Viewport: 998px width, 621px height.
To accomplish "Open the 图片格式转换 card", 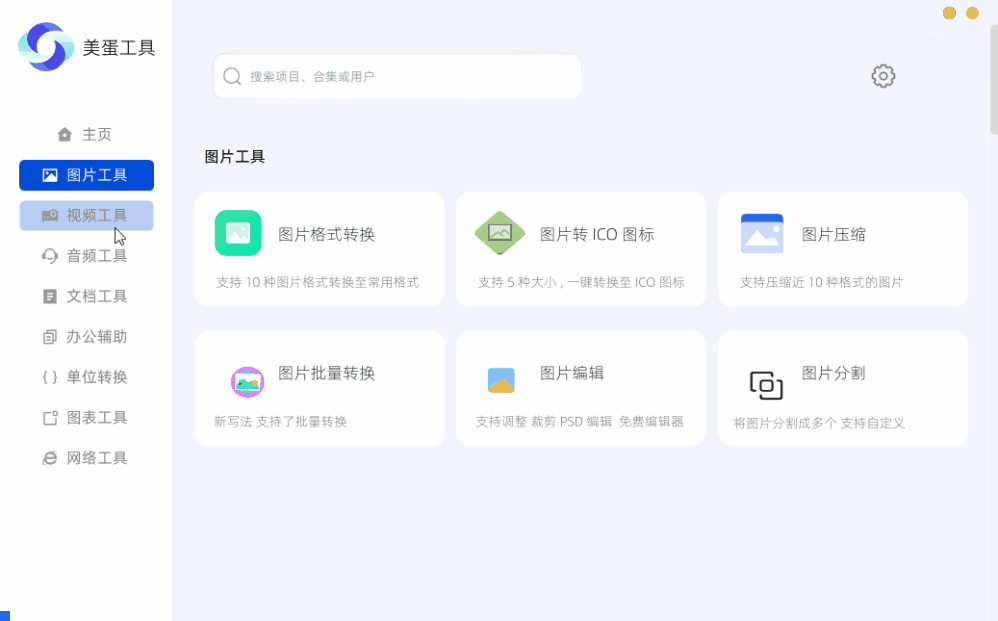I will tap(319, 249).
